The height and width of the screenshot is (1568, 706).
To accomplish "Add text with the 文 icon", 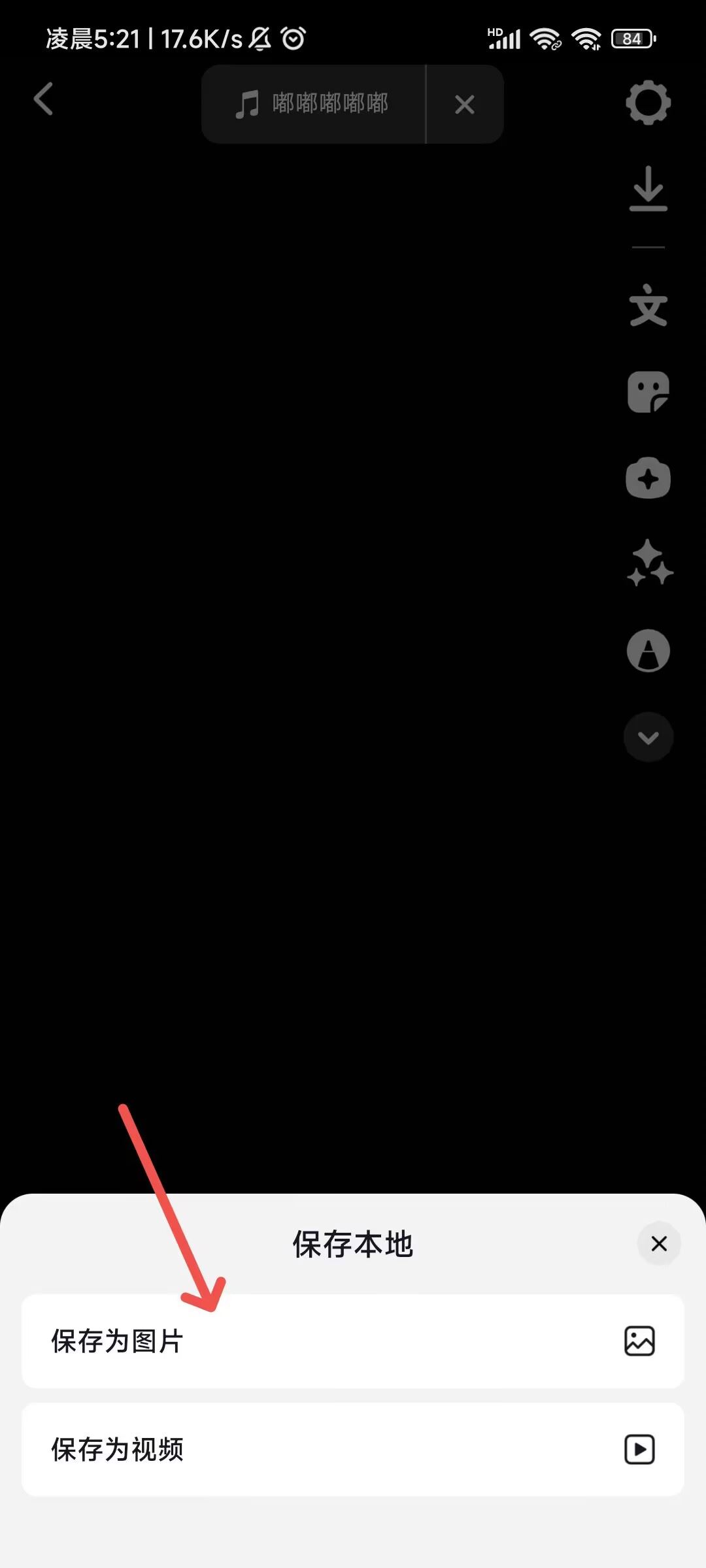I will (648, 305).
